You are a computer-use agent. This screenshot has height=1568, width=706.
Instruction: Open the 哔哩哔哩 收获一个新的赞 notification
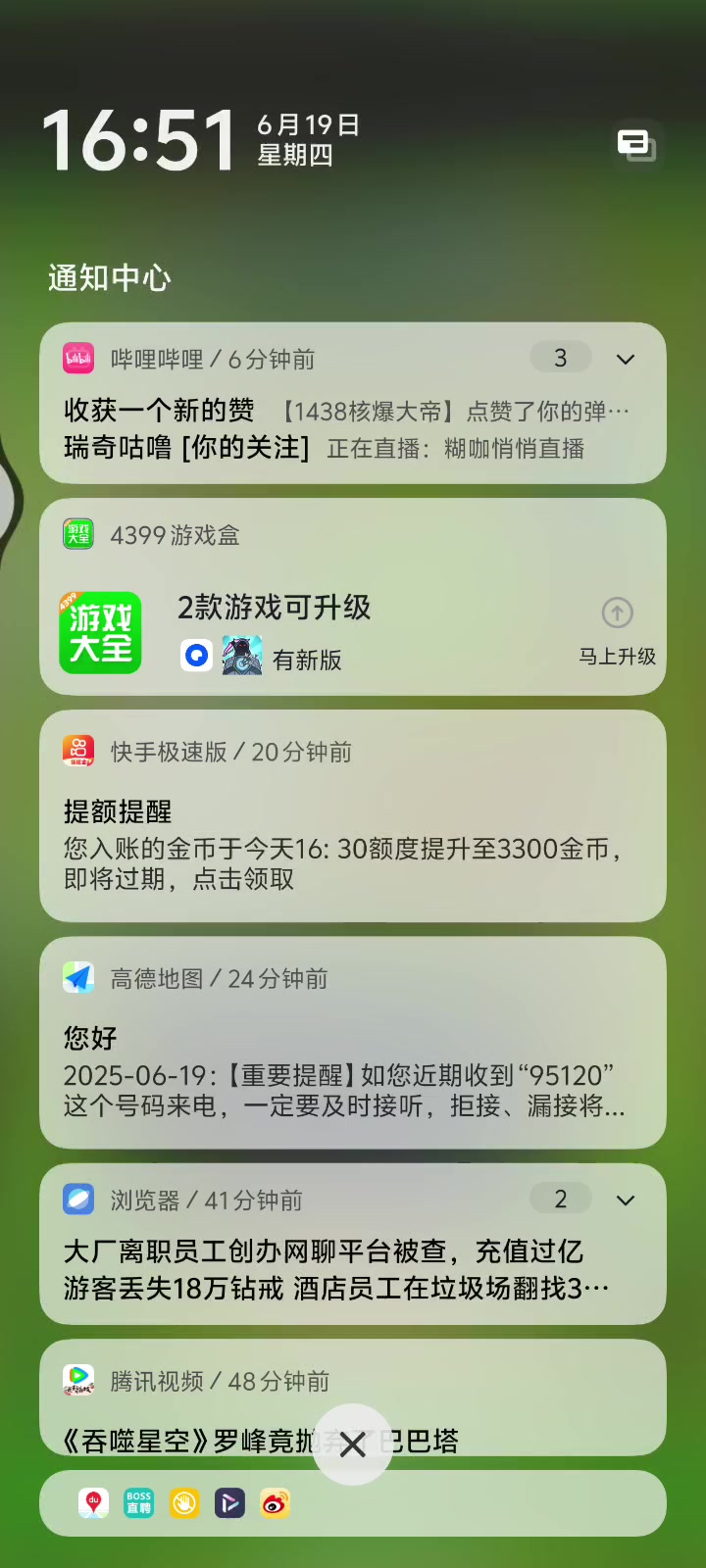coord(353,403)
